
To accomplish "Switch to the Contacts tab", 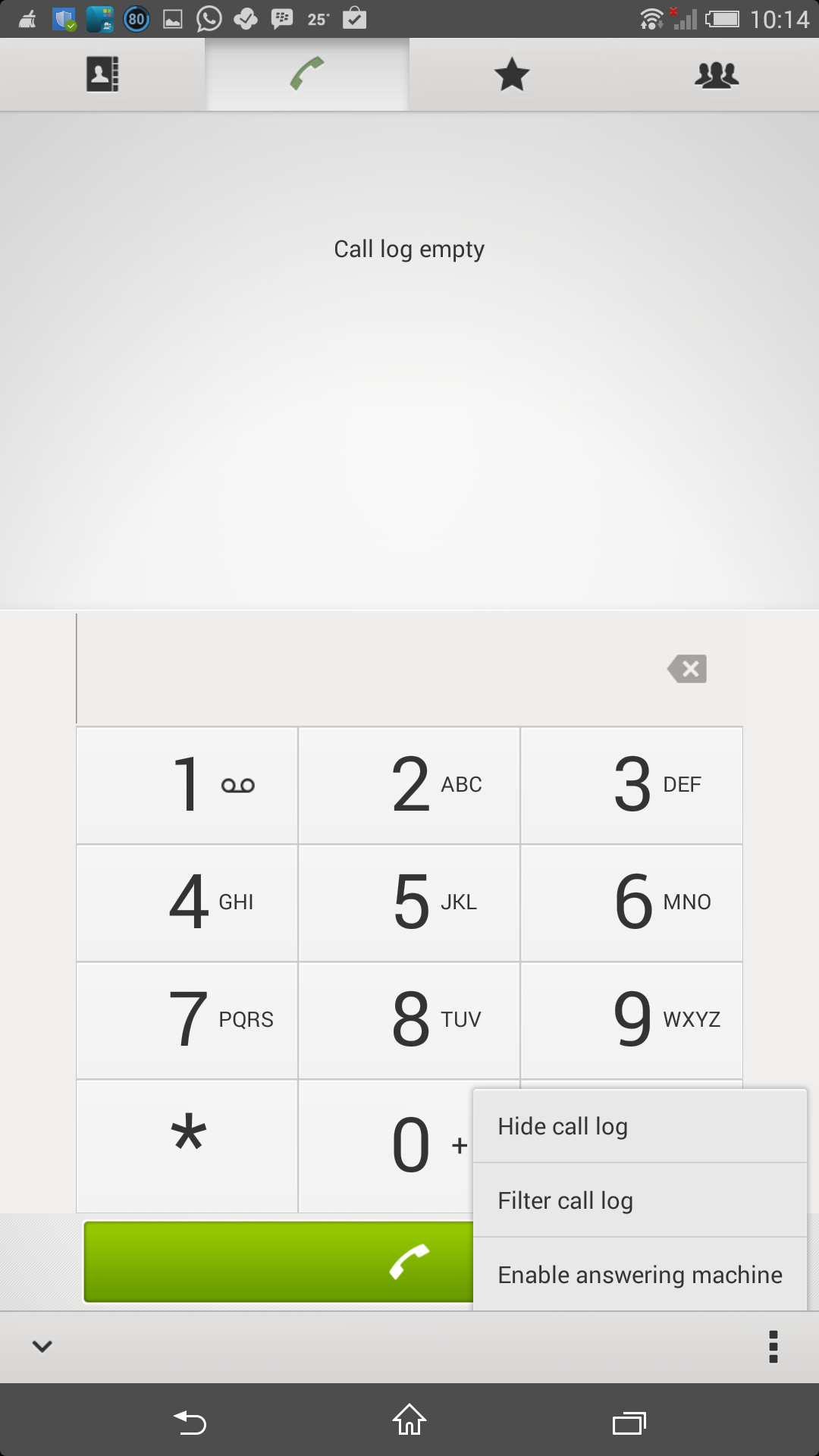I will point(102,74).
